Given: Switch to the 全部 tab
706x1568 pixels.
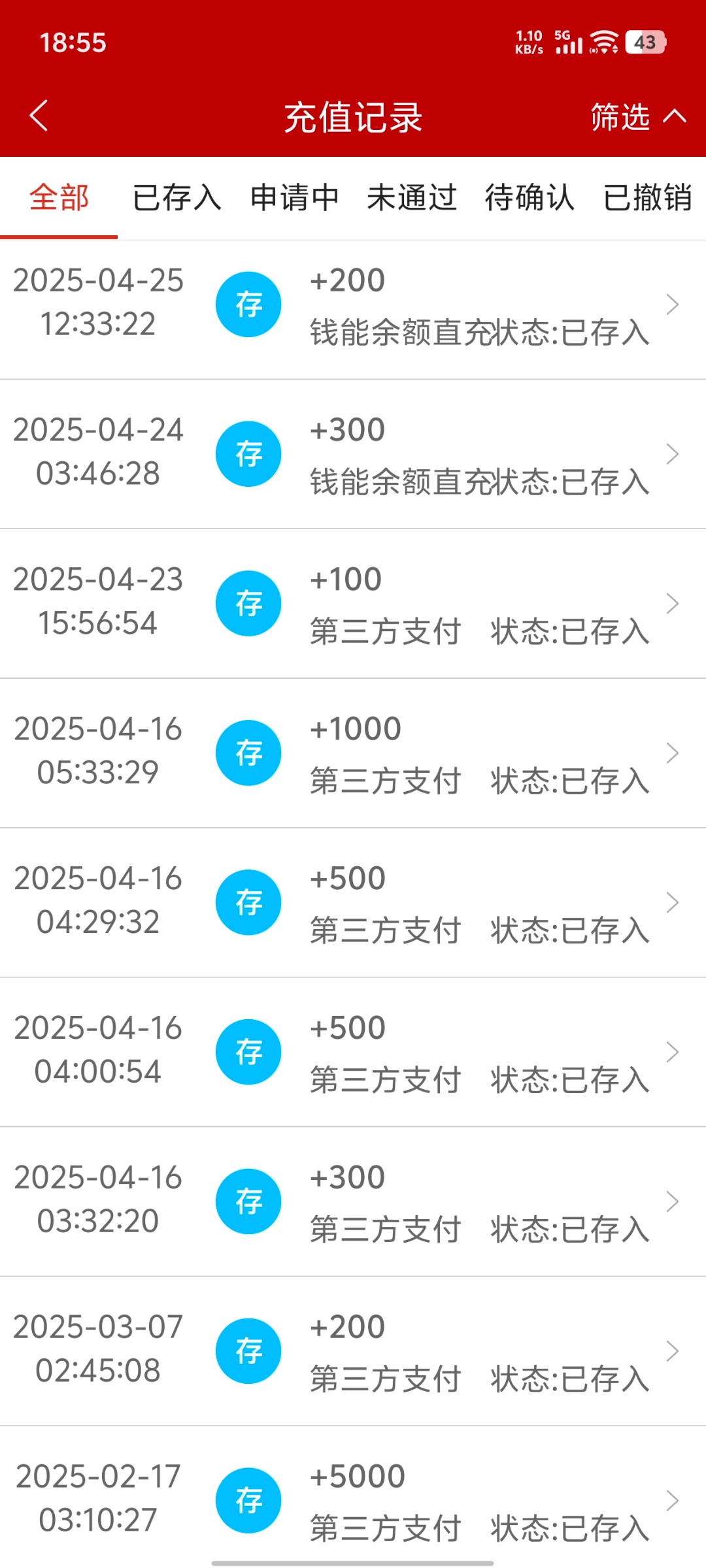Looking at the screenshot, I should click(x=59, y=197).
